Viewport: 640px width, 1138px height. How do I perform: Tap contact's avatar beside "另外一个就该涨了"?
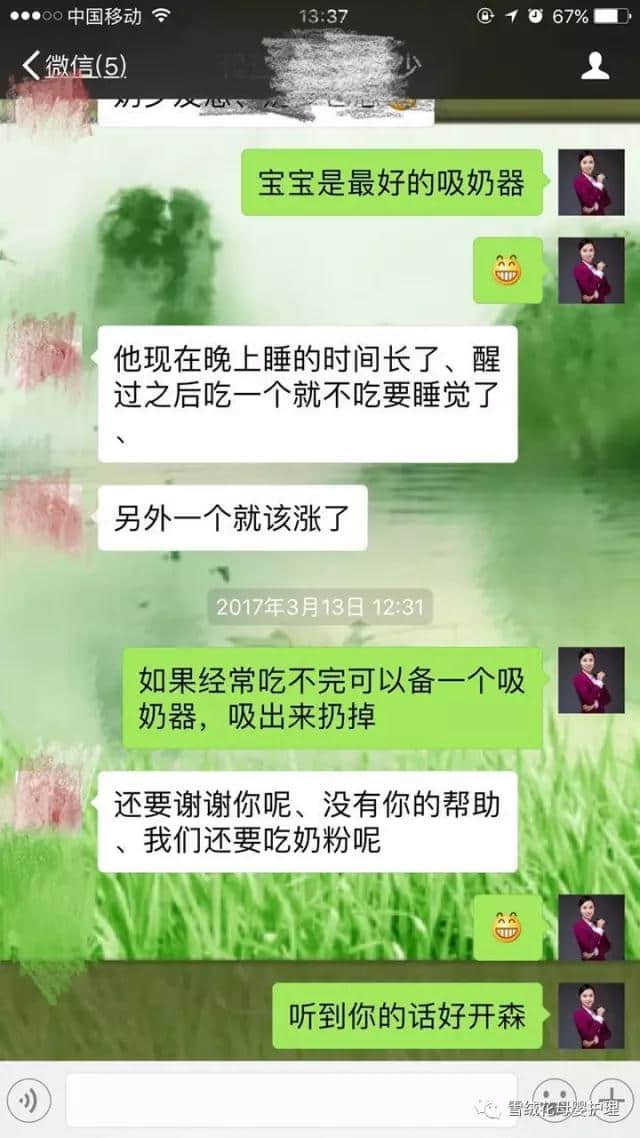pyautogui.click(x=44, y=515)
